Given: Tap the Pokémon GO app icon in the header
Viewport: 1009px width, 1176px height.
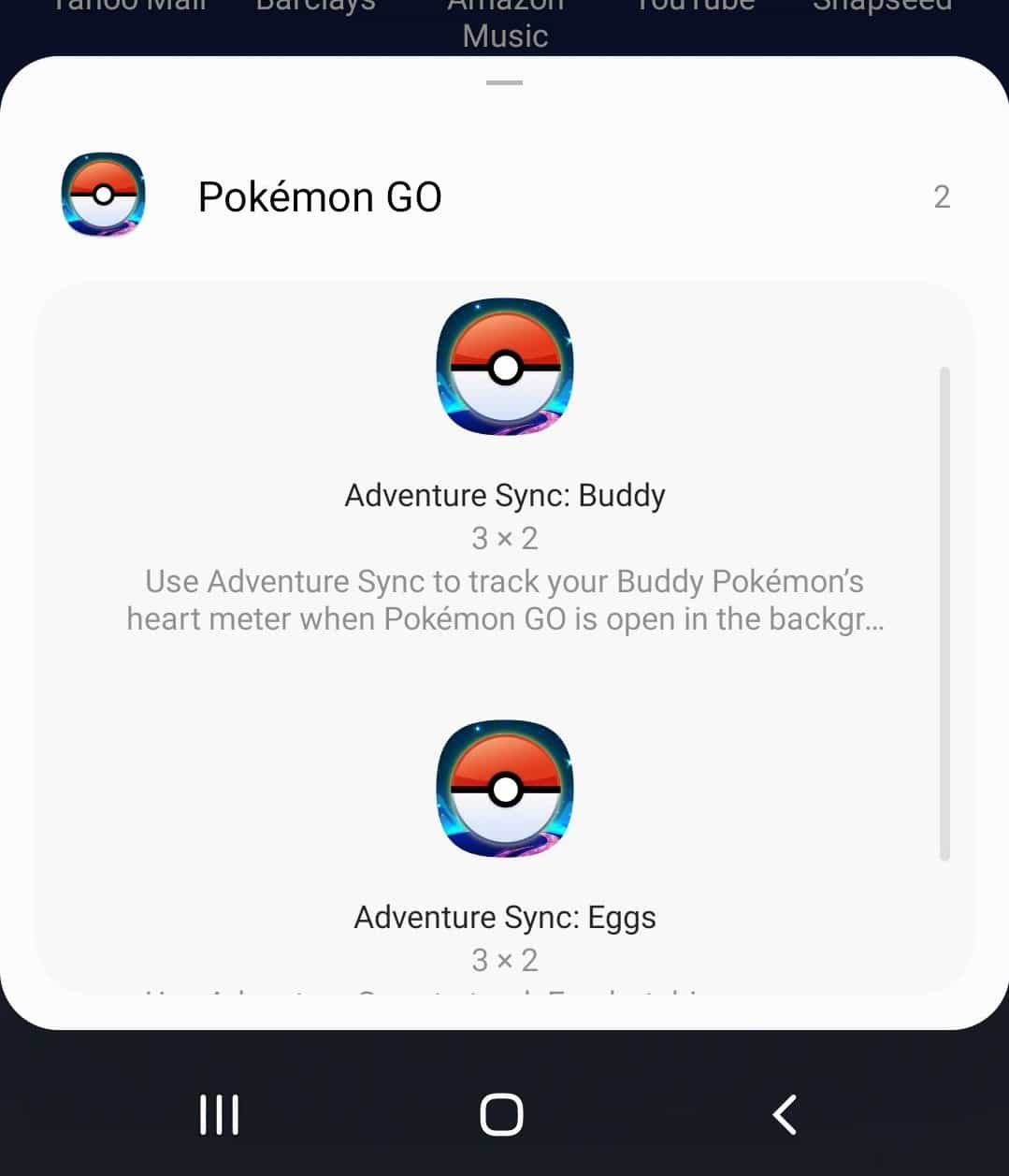Looking at the screenshot, I should [x=103, y=196].
